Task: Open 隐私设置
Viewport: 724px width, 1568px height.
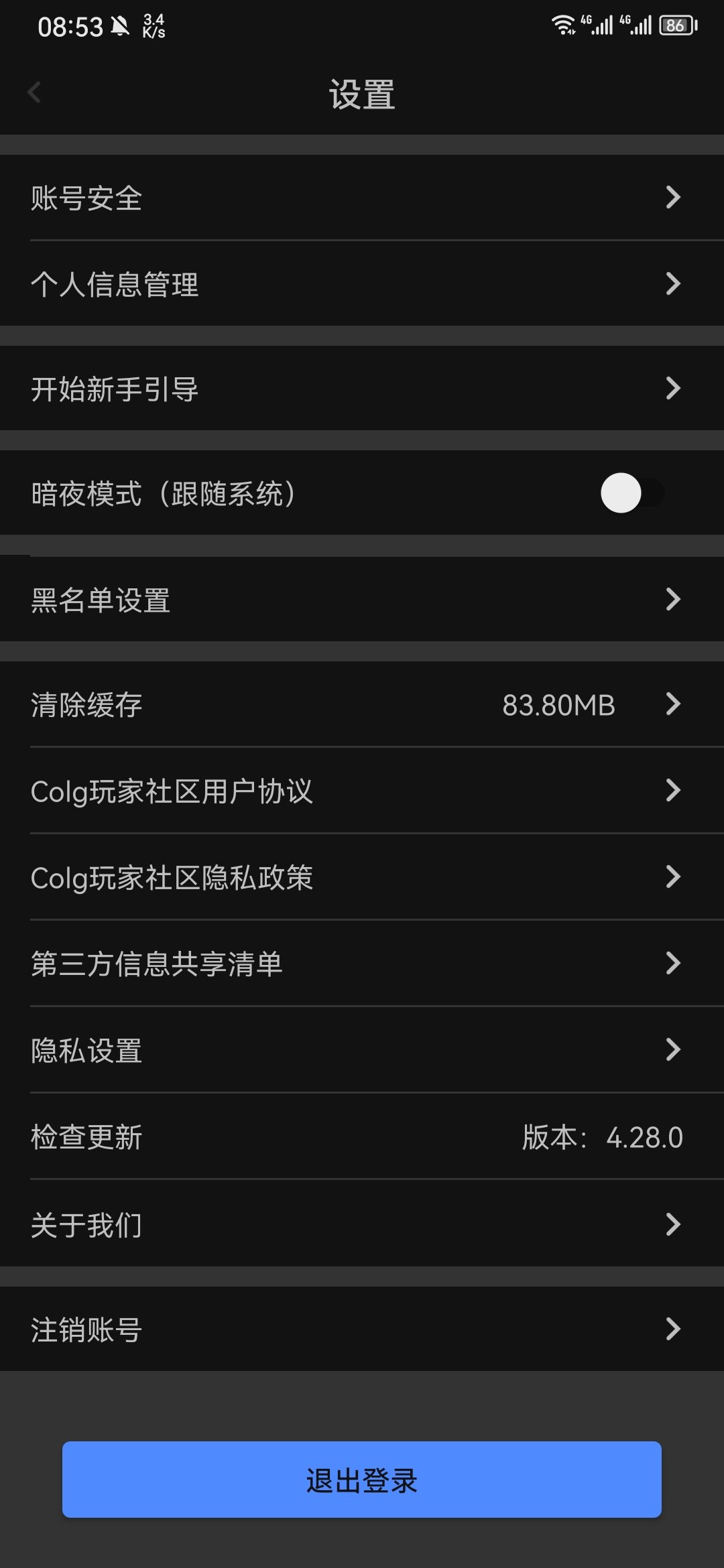Action: [x=362, y=1050]
